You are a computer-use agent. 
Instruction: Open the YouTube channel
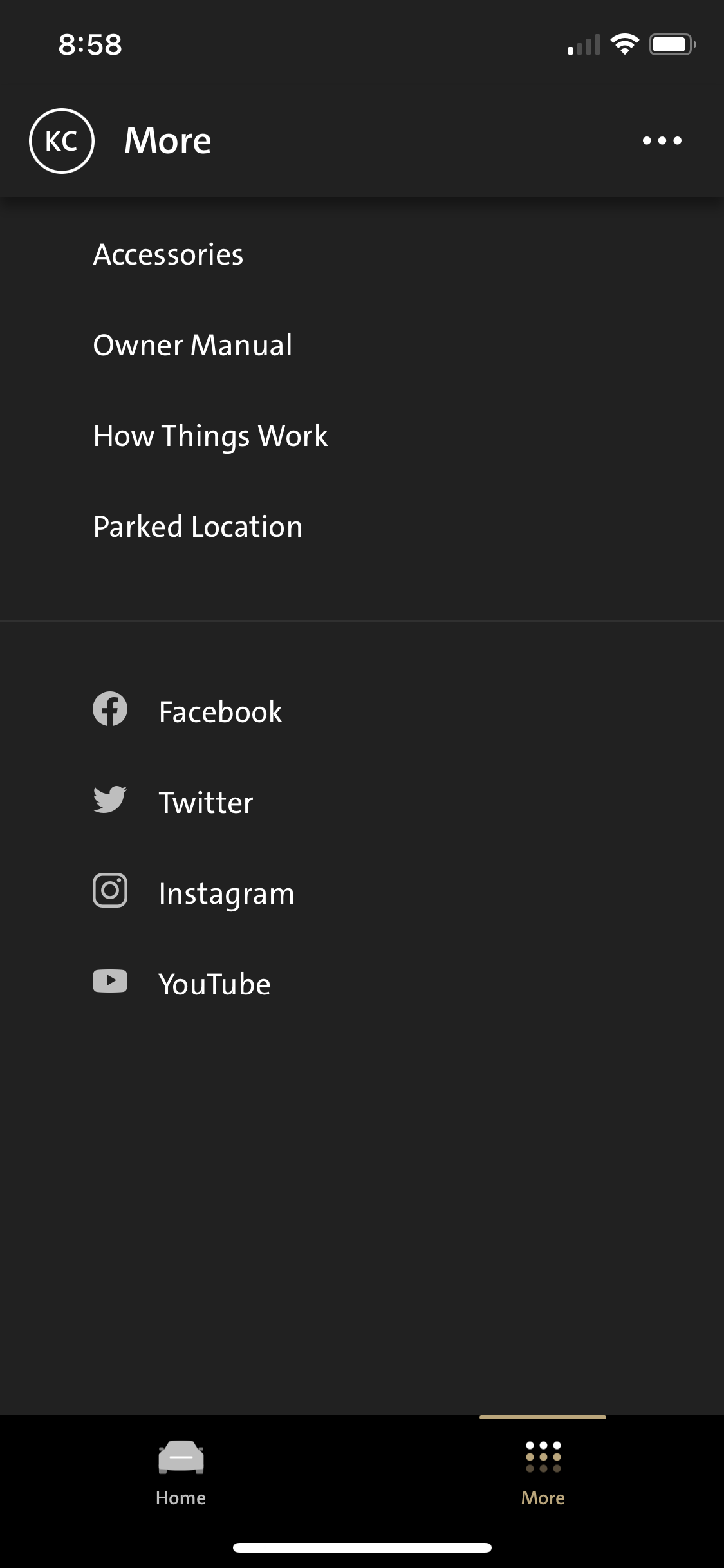pos(362,984)
